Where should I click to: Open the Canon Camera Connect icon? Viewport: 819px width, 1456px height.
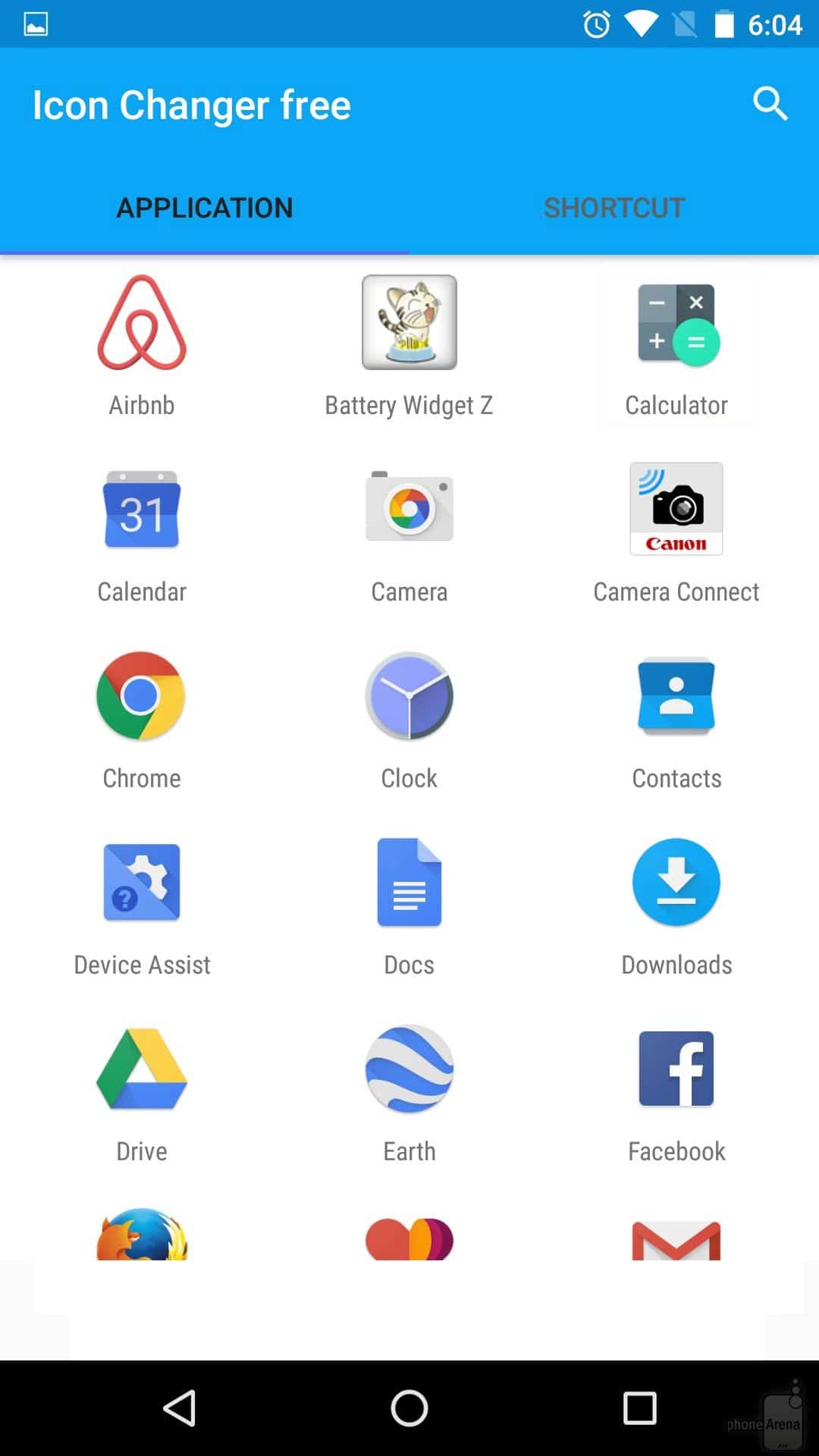pos(676,508)
